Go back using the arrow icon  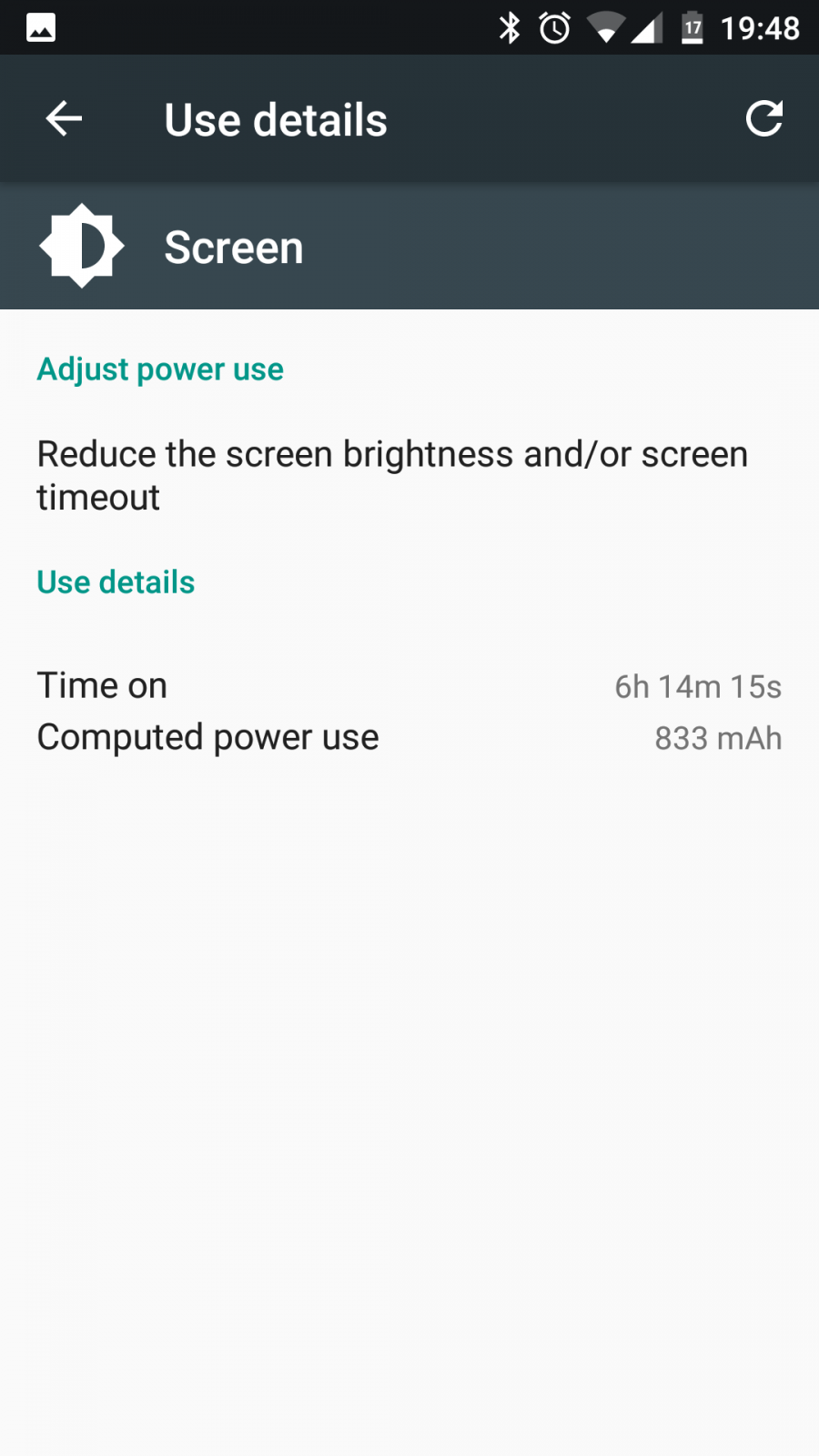coord(64,118)
